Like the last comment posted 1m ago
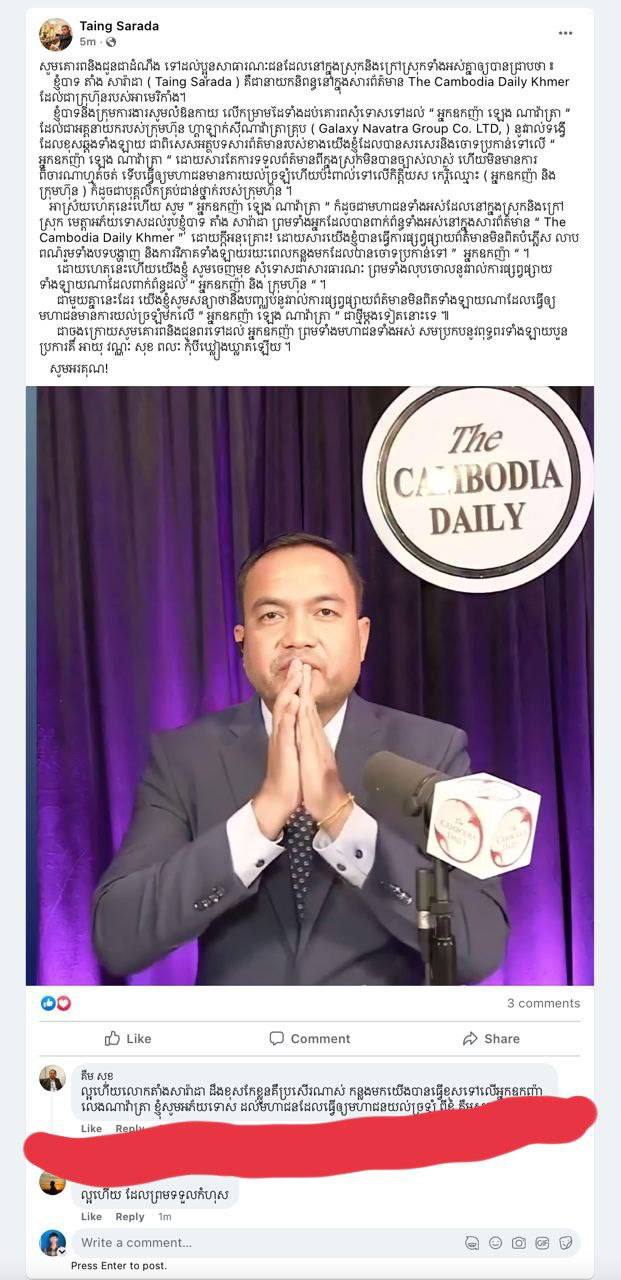Image resolution: width=621 pixels, height=1280 pixels. [x=91, y=1217]
